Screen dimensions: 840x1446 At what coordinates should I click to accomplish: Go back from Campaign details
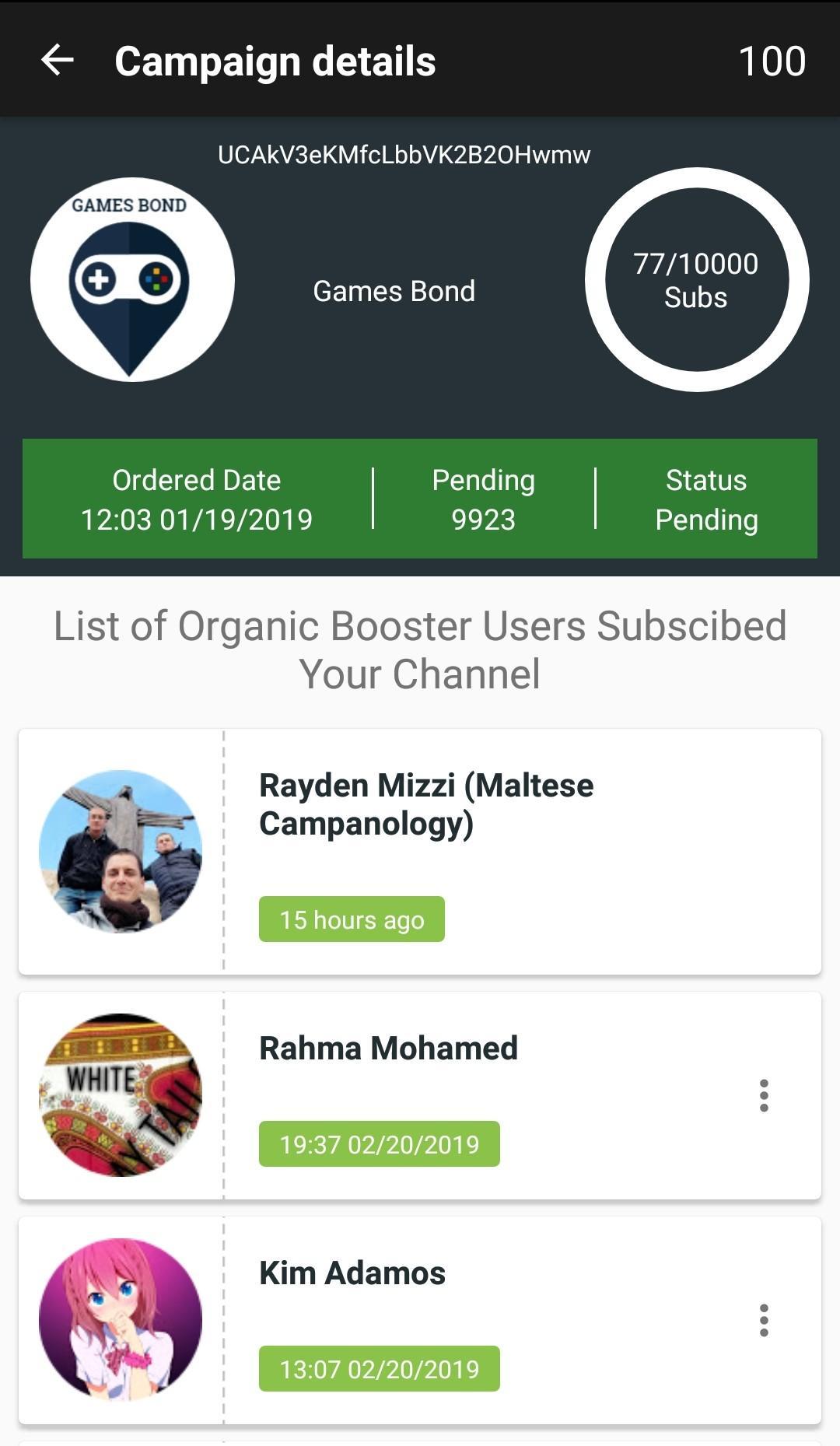click(x=58, y=60)
